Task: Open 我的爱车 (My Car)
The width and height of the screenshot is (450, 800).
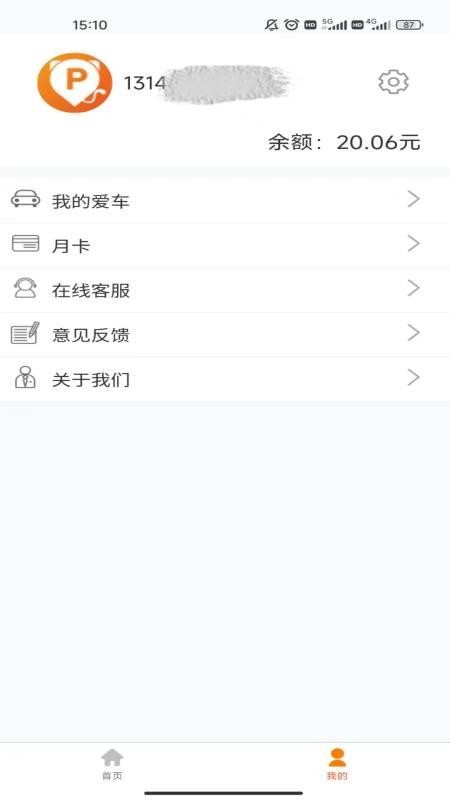Action: pyautogui.click(x=225, y=200)
